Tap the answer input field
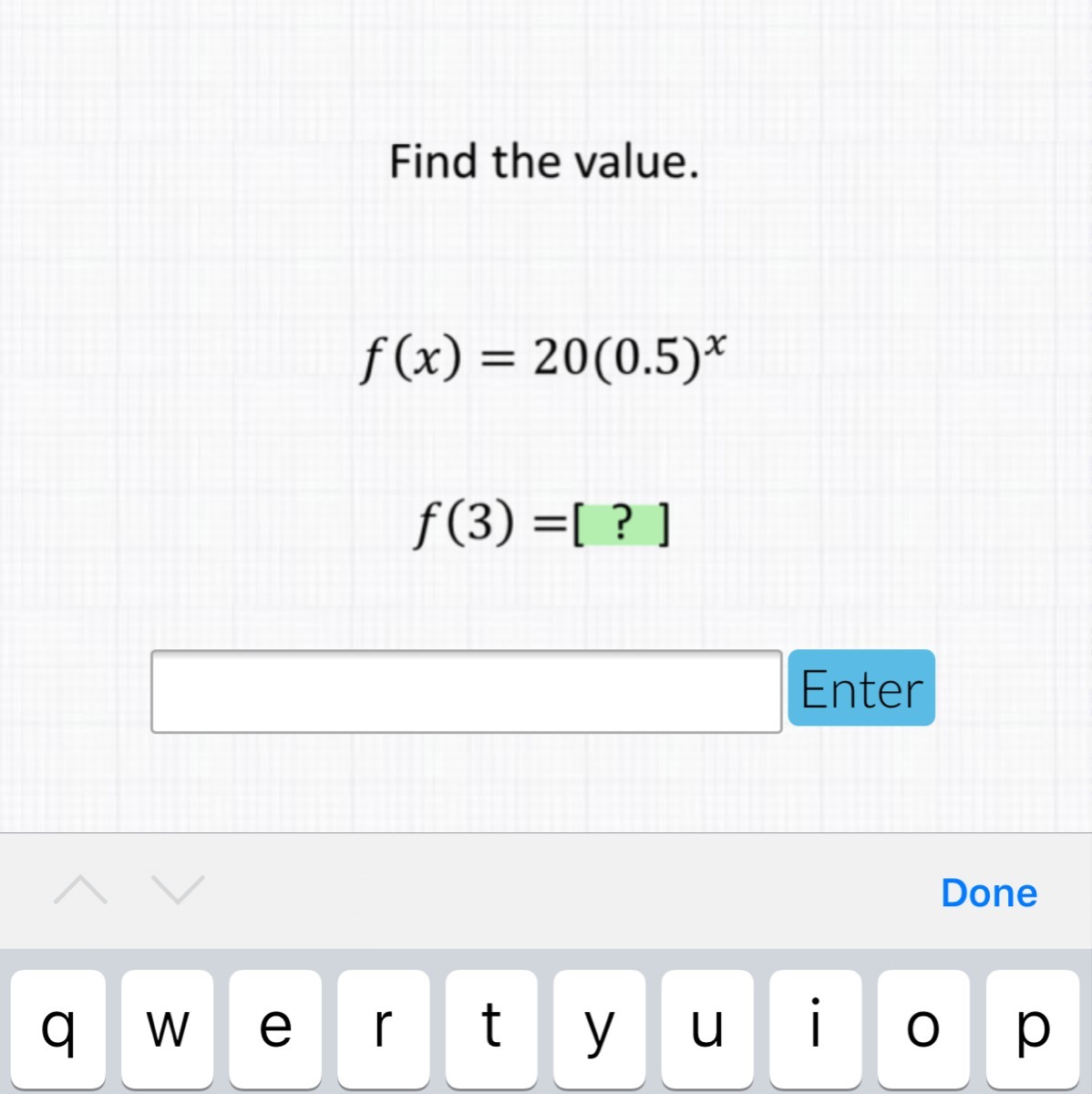This screenshot has width=1092, height=1094. (x=466, y=691)
